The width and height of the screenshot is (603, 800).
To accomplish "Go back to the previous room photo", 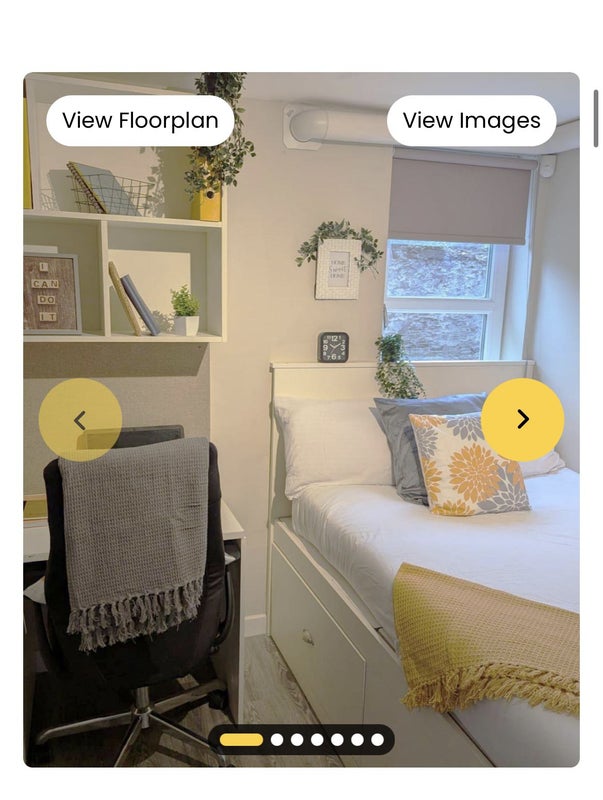I will (x=80, y=420).
